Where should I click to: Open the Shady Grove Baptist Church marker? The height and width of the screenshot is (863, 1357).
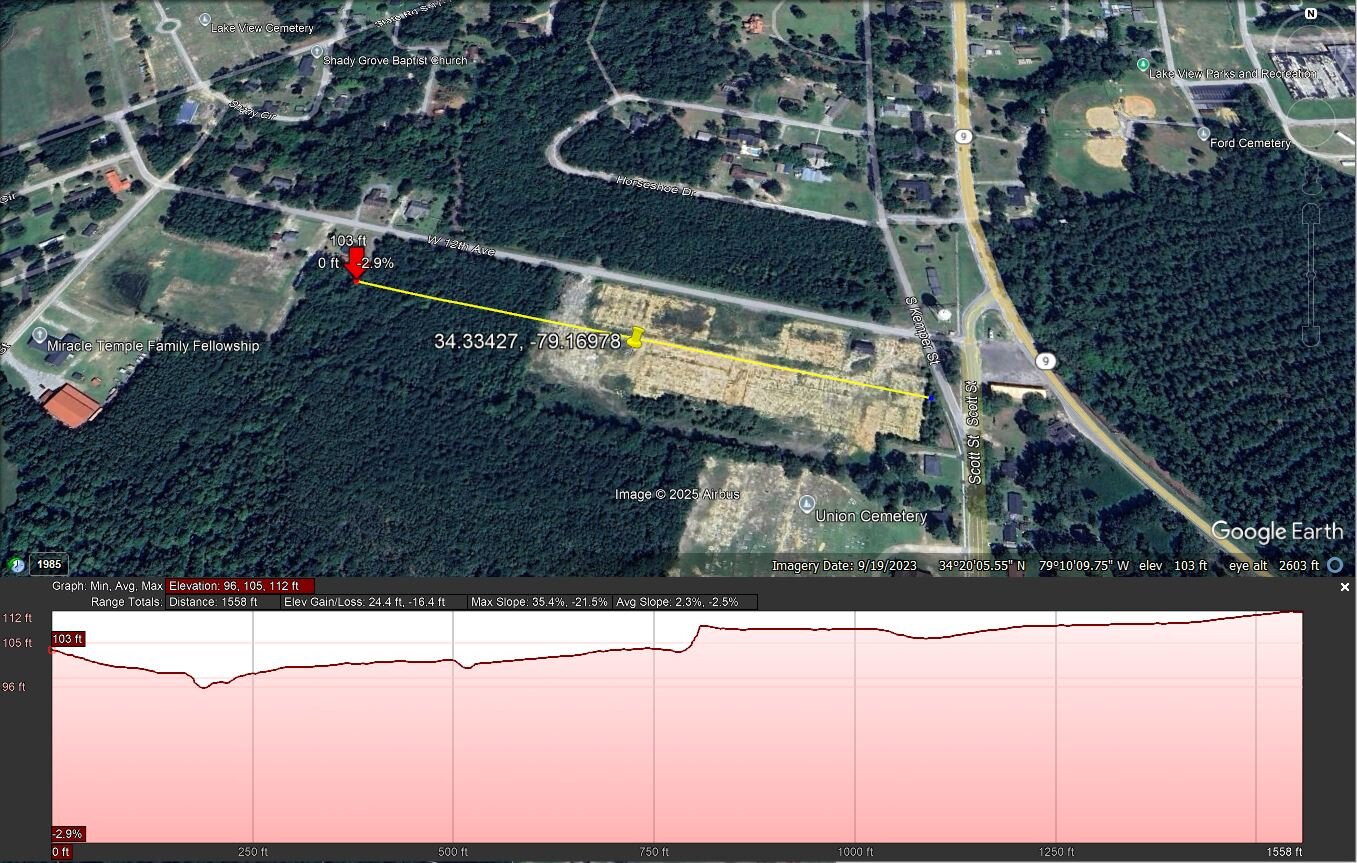[315, 60]
